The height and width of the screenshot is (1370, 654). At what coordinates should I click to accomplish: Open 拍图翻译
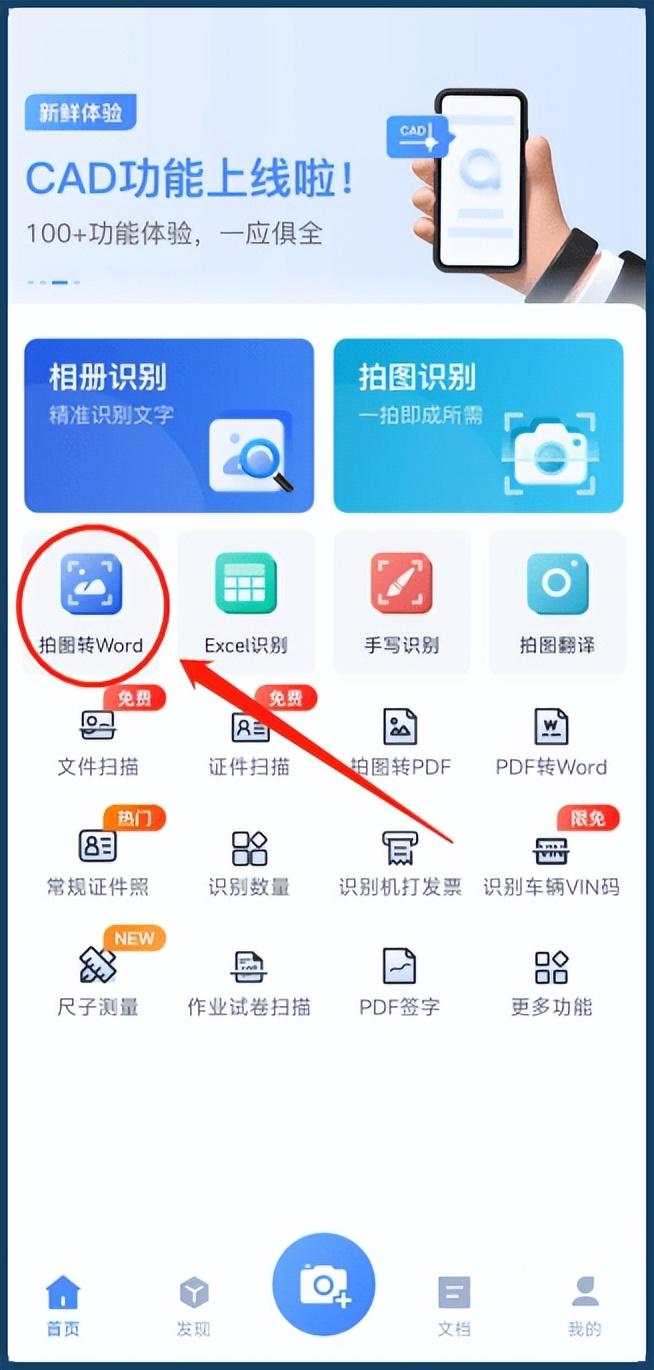click(x=557, y=603)
